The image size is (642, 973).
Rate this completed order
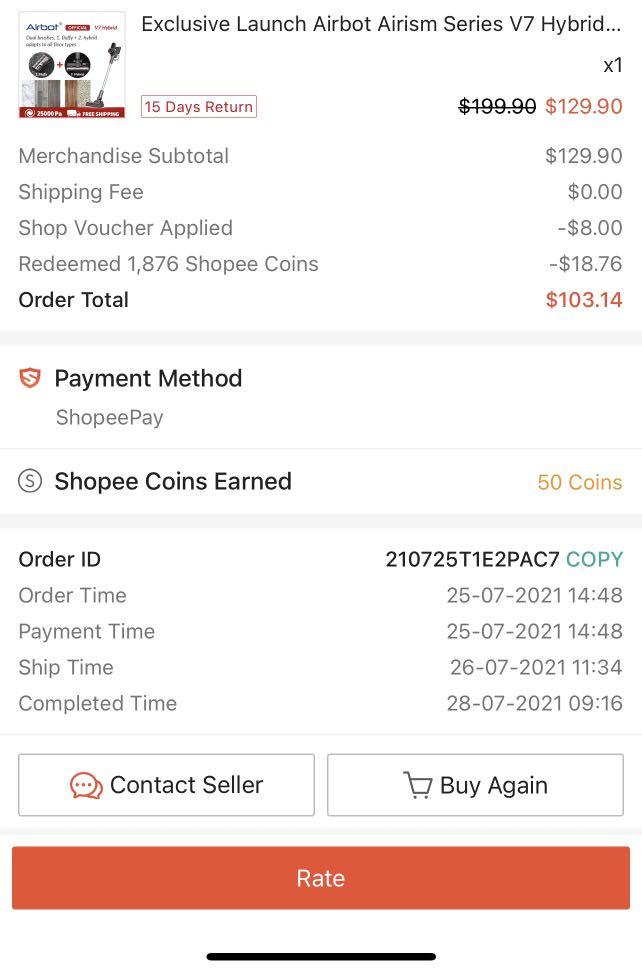pos(321,878)
